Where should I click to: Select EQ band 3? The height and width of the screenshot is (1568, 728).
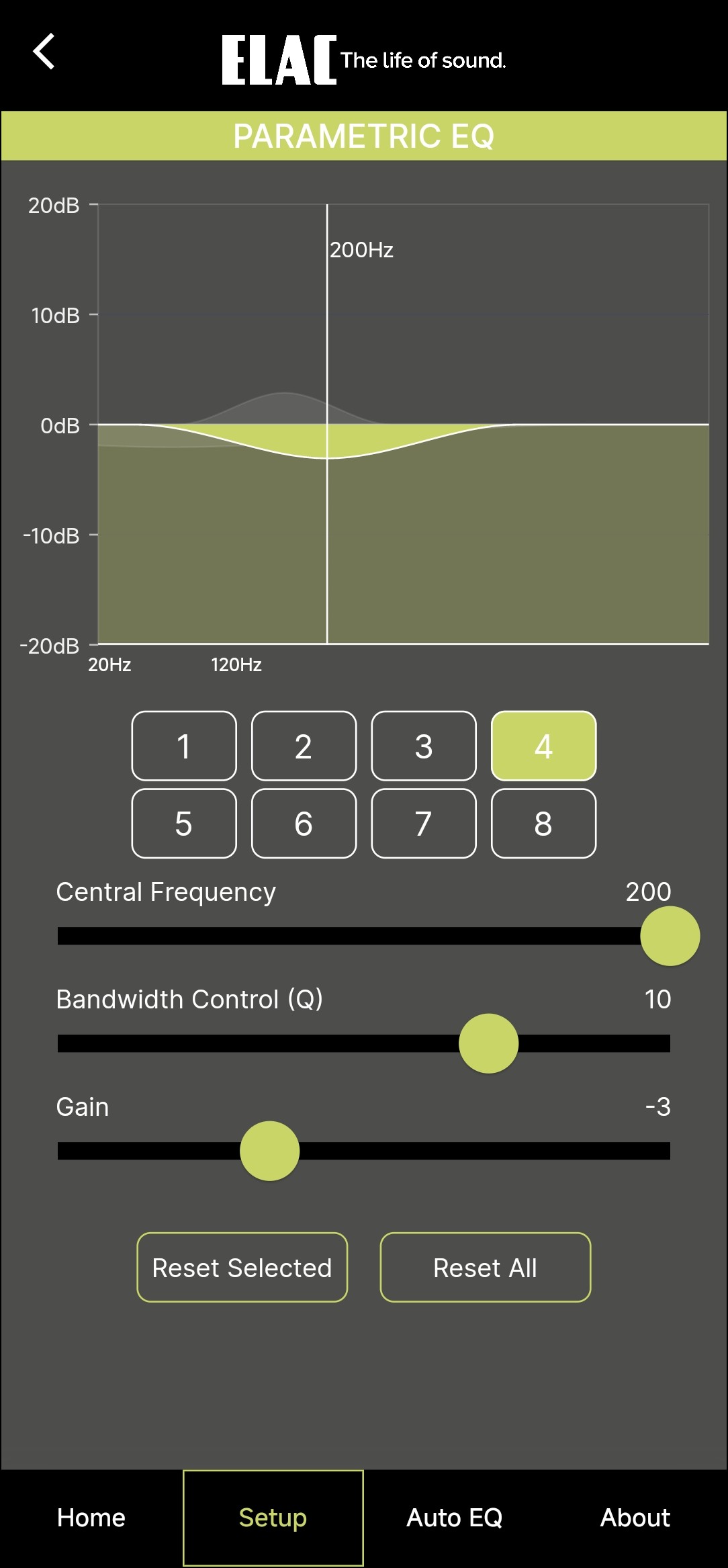pos(424,746)
